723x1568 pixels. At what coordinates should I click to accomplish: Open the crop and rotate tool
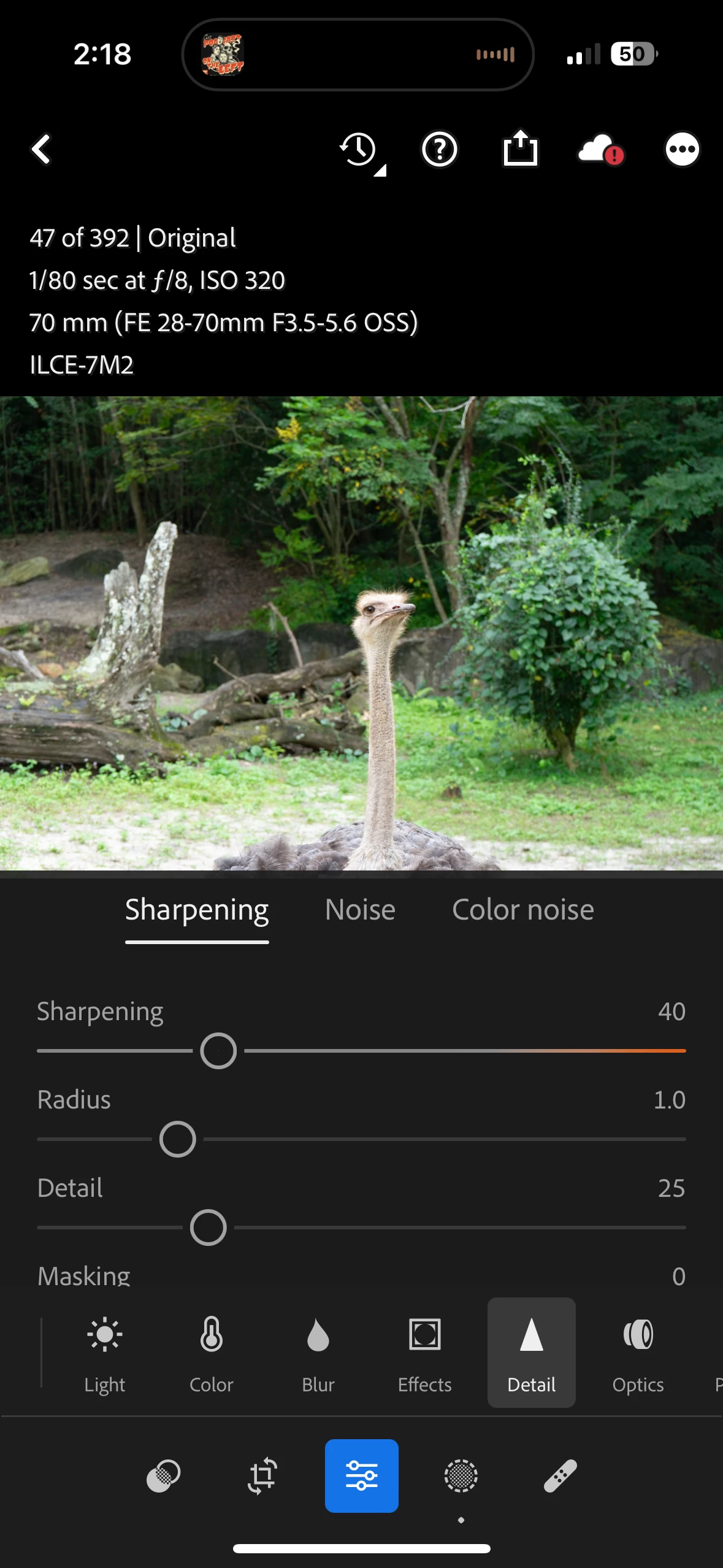pyautogui.click(x=262, y=1475)
